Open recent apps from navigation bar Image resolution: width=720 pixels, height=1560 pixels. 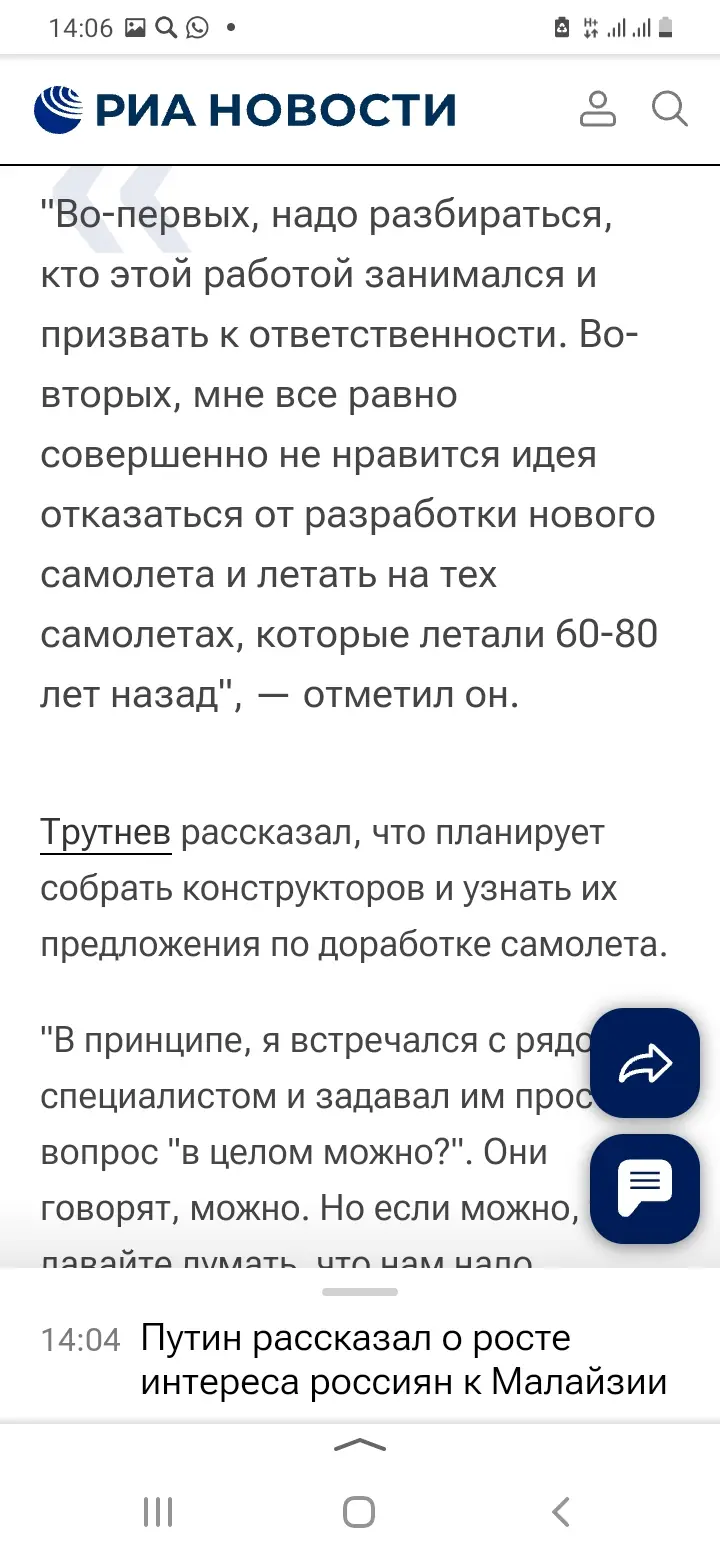(x=158, y=1511)
